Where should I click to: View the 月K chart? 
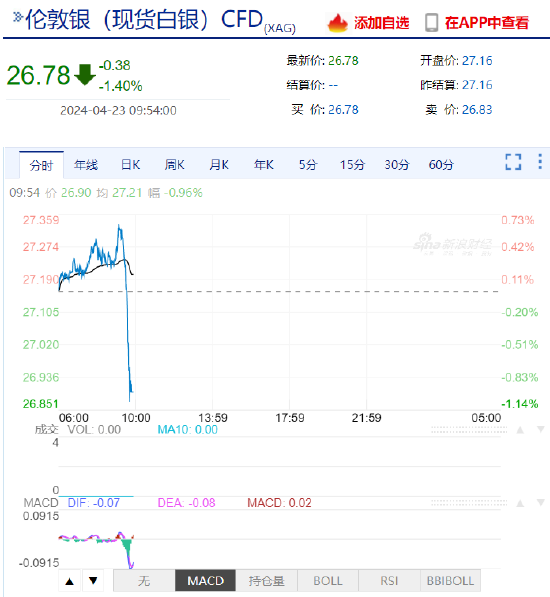[219, 165]
